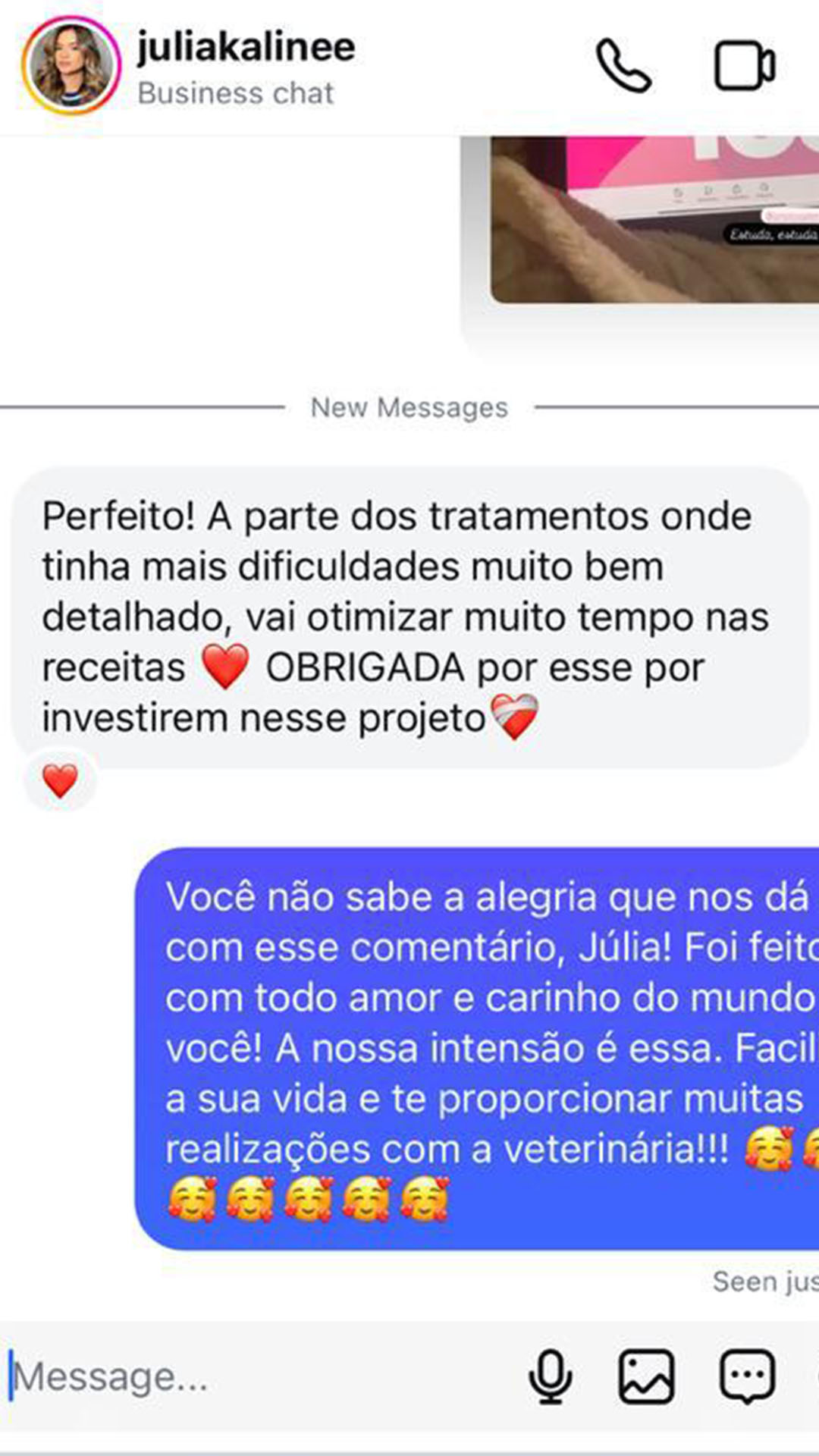Start a video call with juliakalinee
The width and height of the screenshot is (819, 1456).
(745, 65)
